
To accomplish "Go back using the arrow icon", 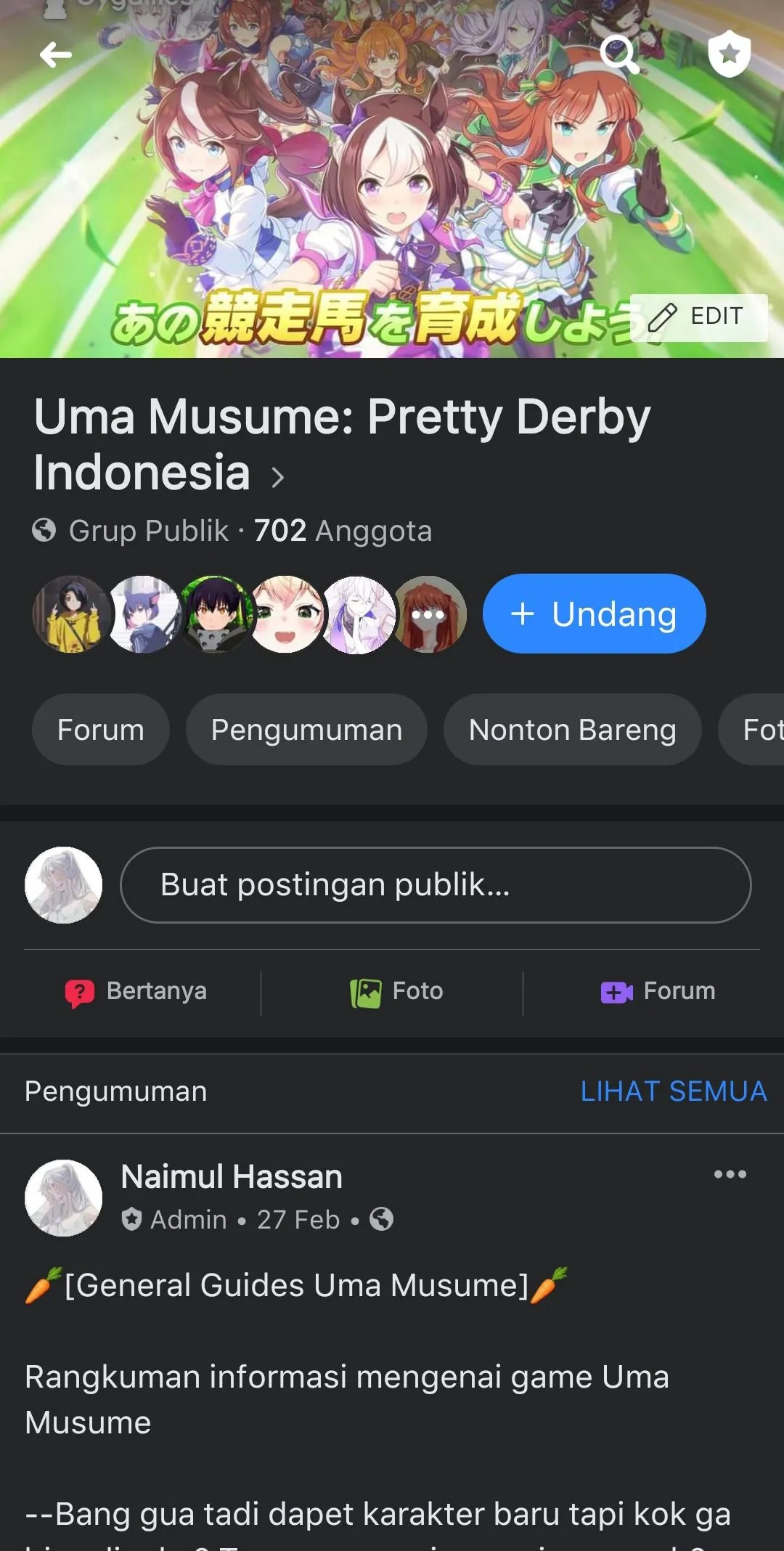I will click(56, 54).
